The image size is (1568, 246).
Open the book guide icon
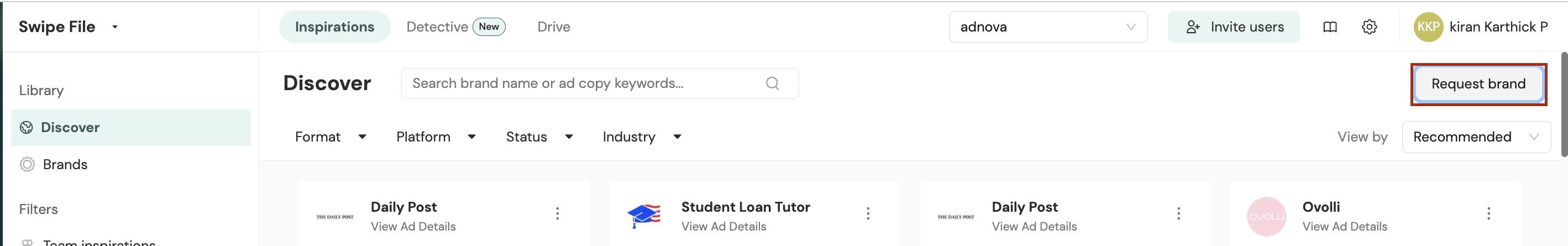[x=1329, y=27]
